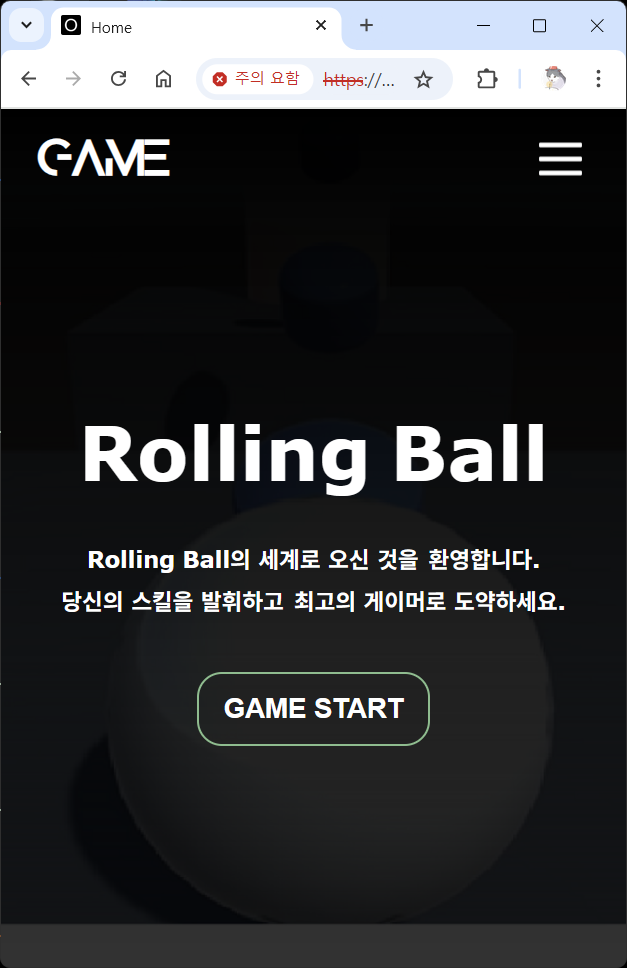
Task: Minimize the browser window
Action: pyautogui.click(x=483, y=26)
